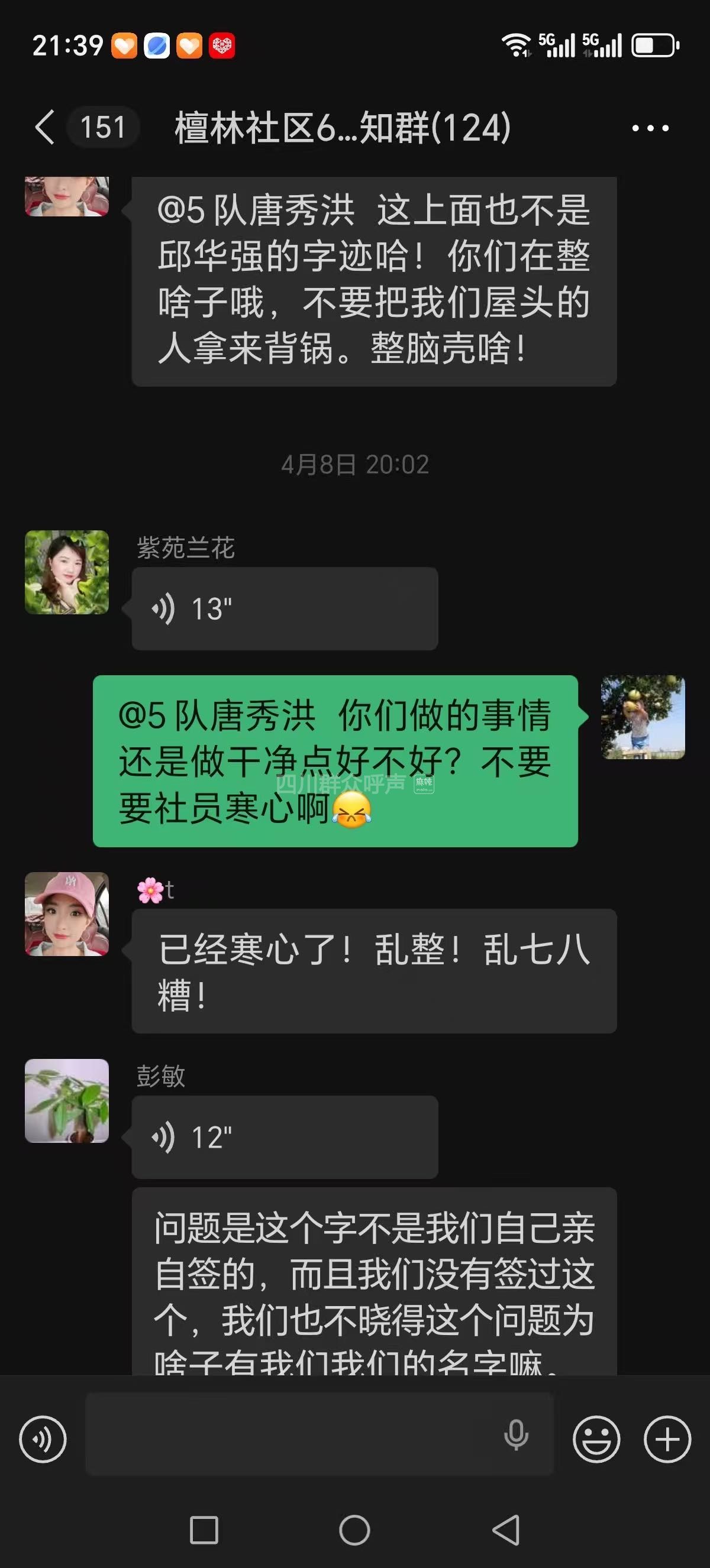Viewport: 710px width, 1568px height.
Task: Open 紫苑兰花's profile avatar
Action: (x=67, y=572)
